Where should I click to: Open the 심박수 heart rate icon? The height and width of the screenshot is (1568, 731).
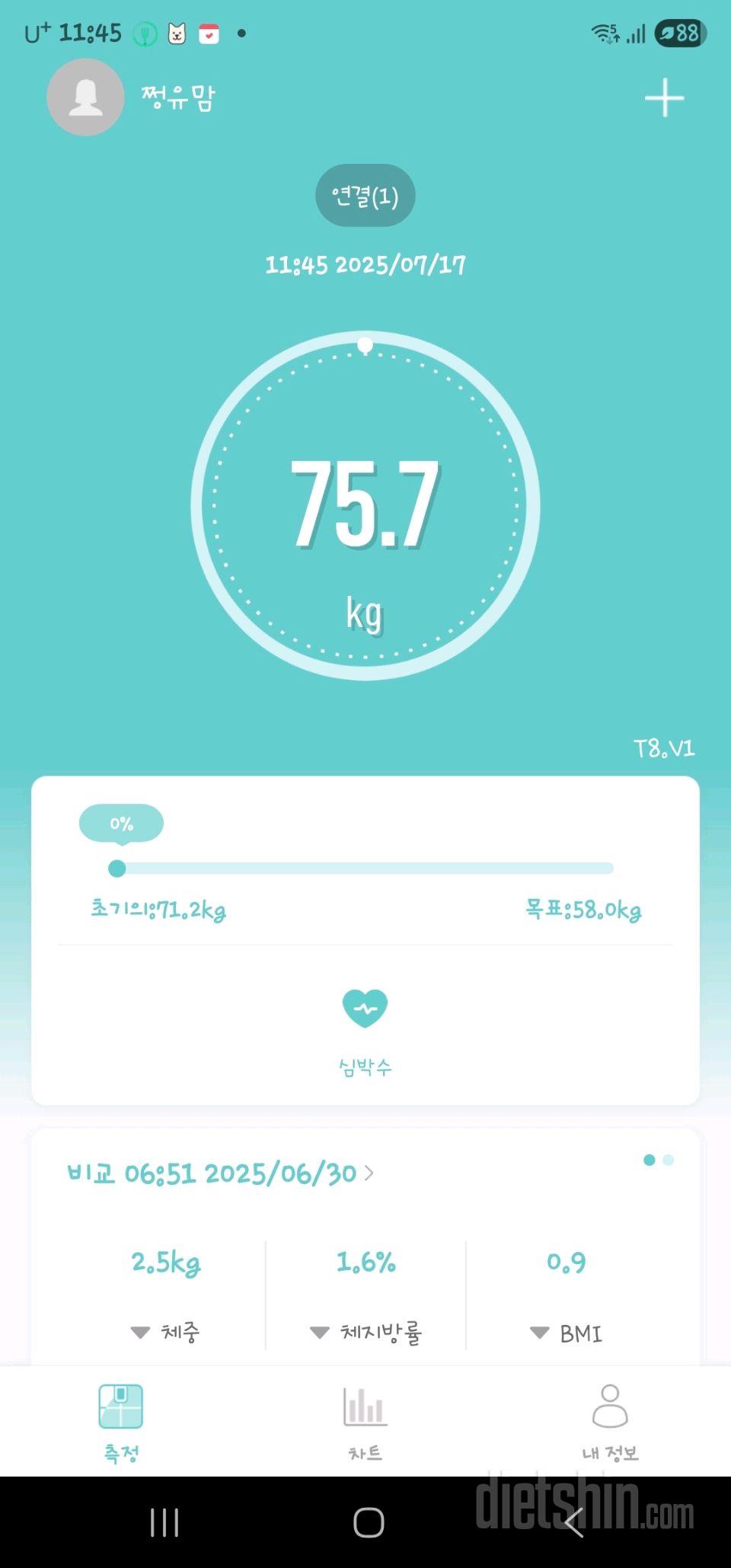tap(365, 1008)
